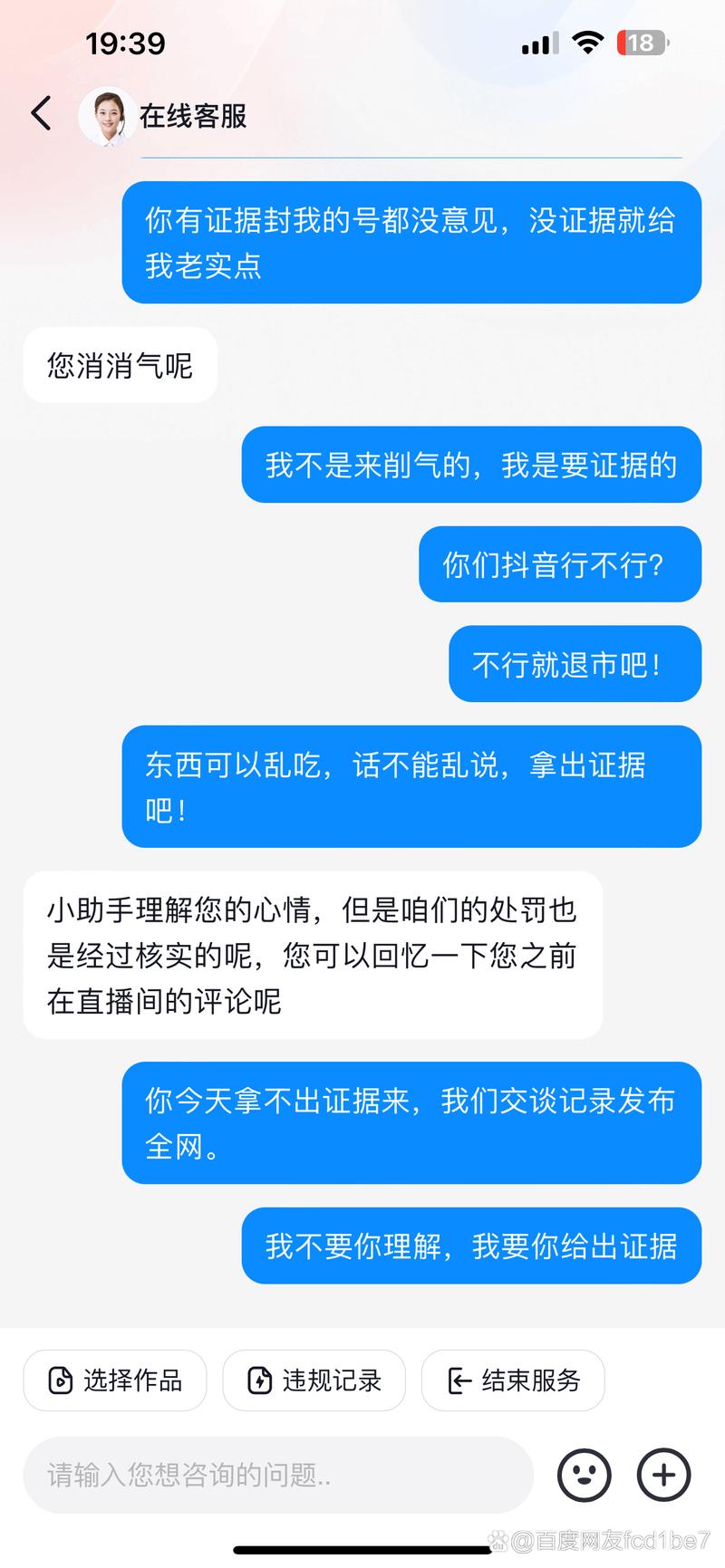725x1568 pixels.
Task: Open the customer service avatar photo
Action: tap(108, 115)
